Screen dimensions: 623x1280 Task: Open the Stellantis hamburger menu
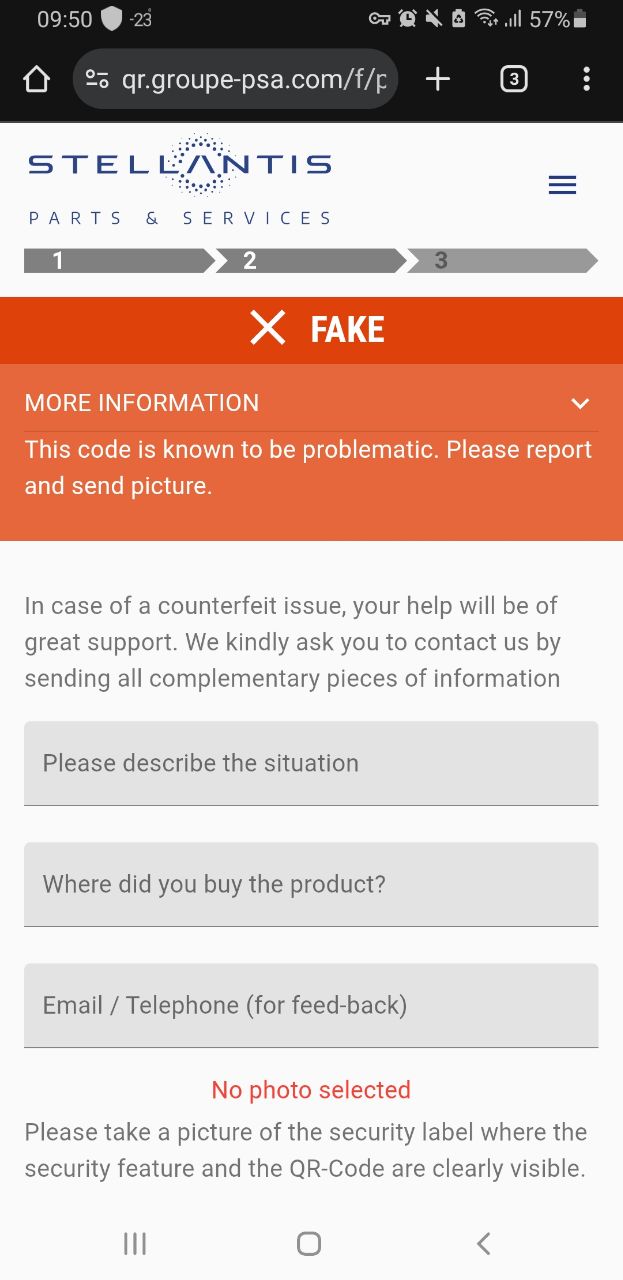tap(562, 185)
